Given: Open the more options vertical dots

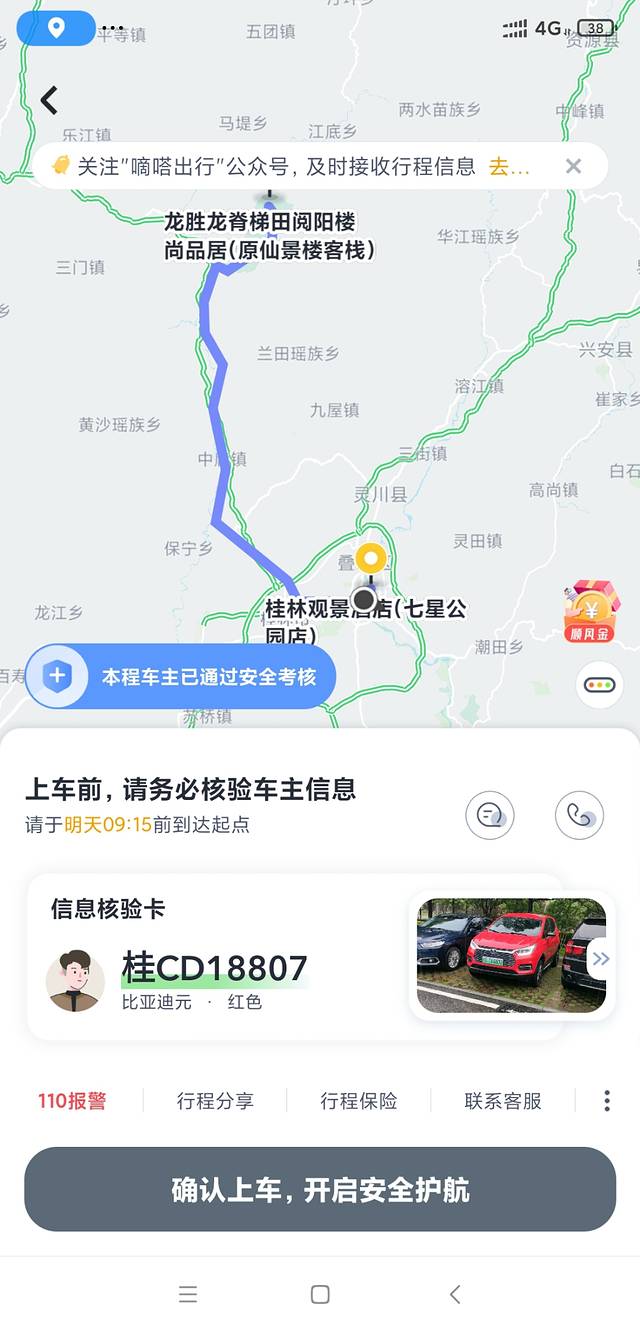Looking at the screenshot, I should tap(606, 1101).
